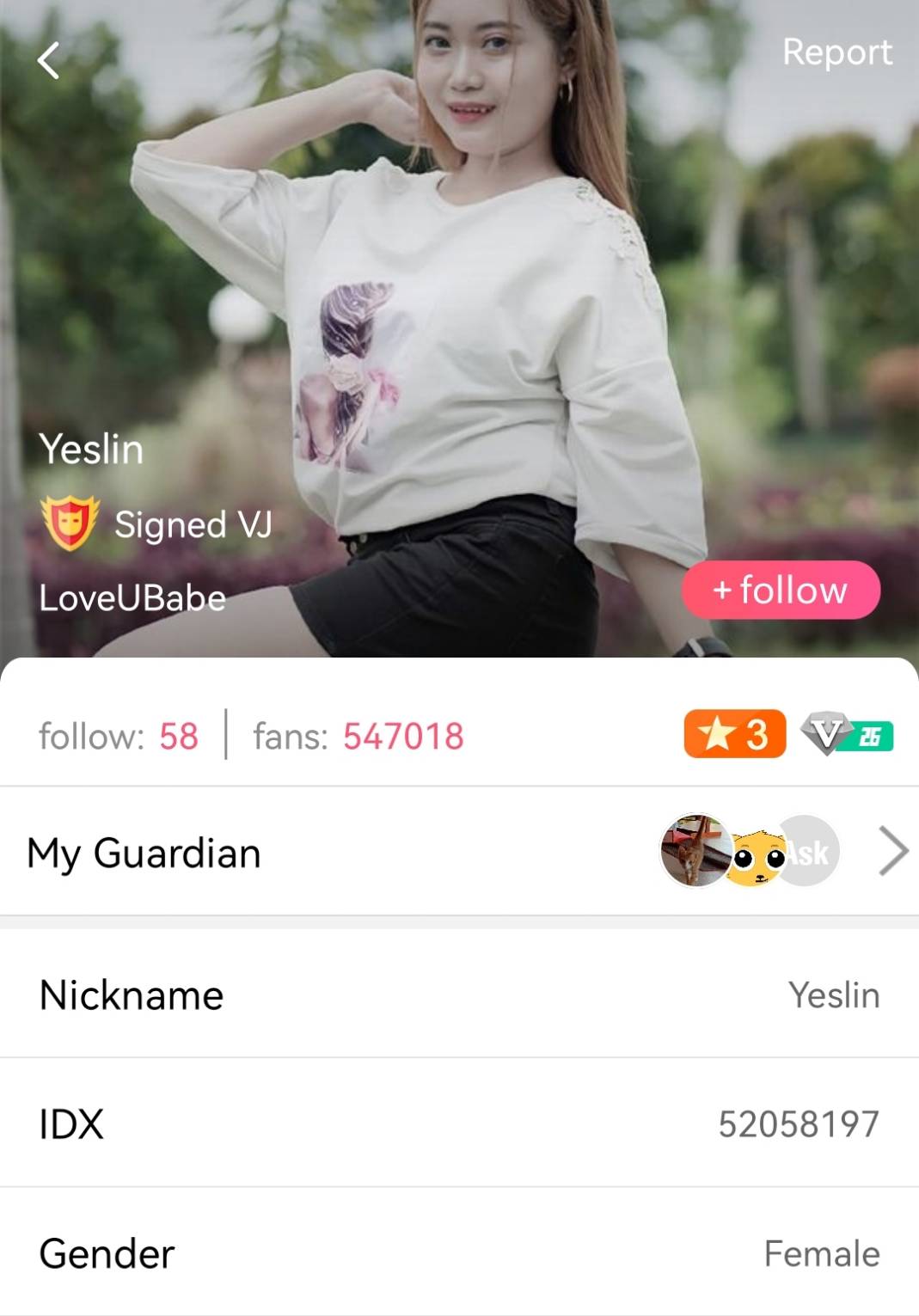Go back using the top-left arrow

[49, 60]
